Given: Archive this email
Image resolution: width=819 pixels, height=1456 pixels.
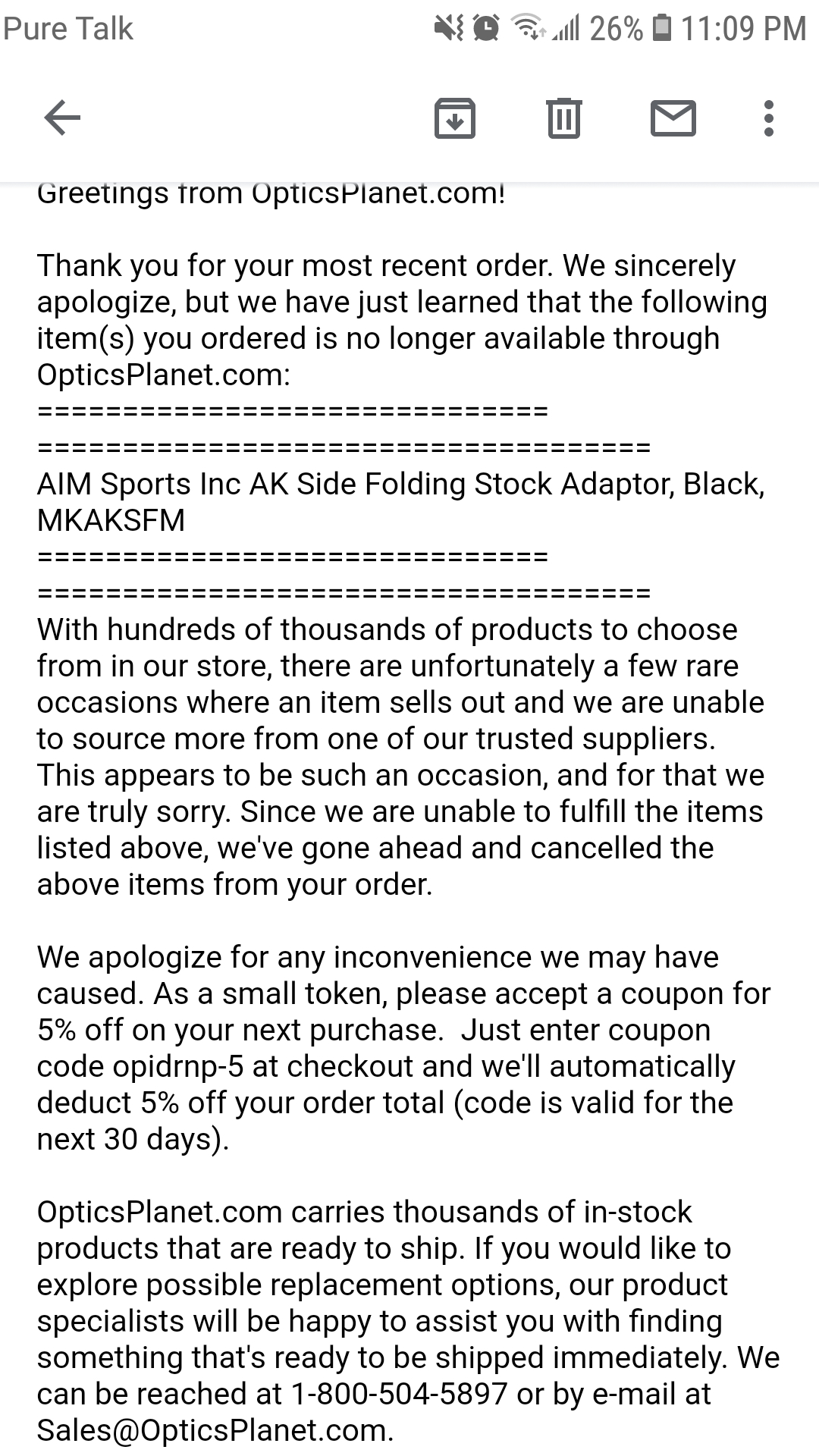Looking at the screenshot, I should coord(454,118).
